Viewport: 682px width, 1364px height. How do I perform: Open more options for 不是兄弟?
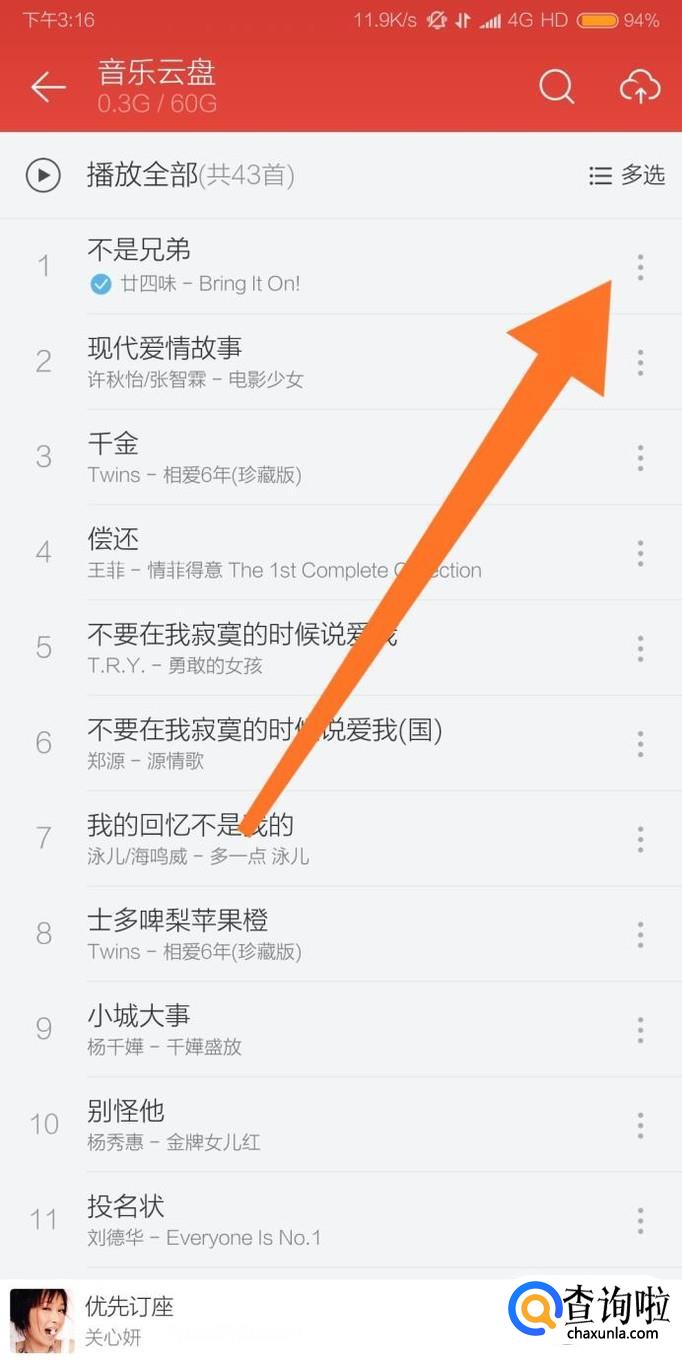click(x=640, y=267)
